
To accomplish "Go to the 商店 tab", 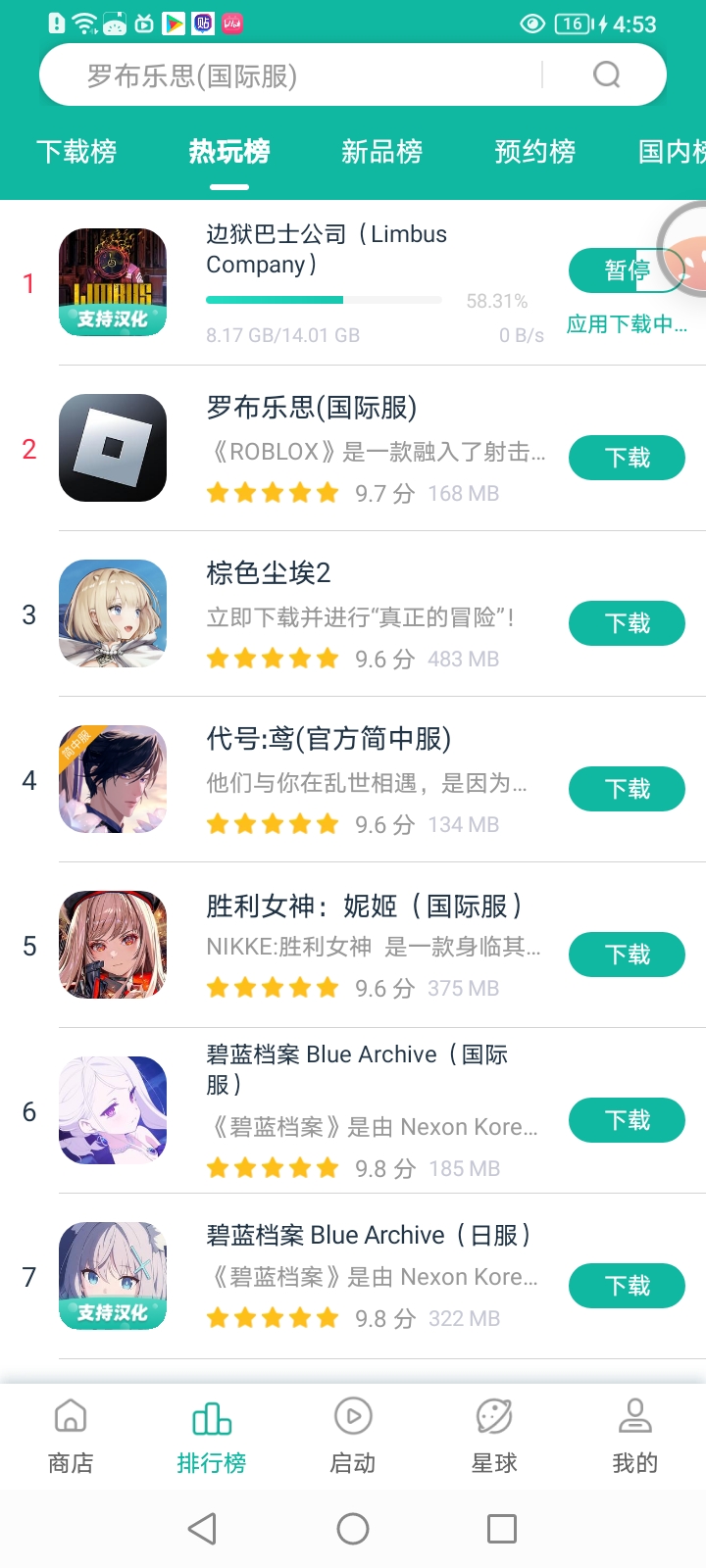I will (71, 1435).
